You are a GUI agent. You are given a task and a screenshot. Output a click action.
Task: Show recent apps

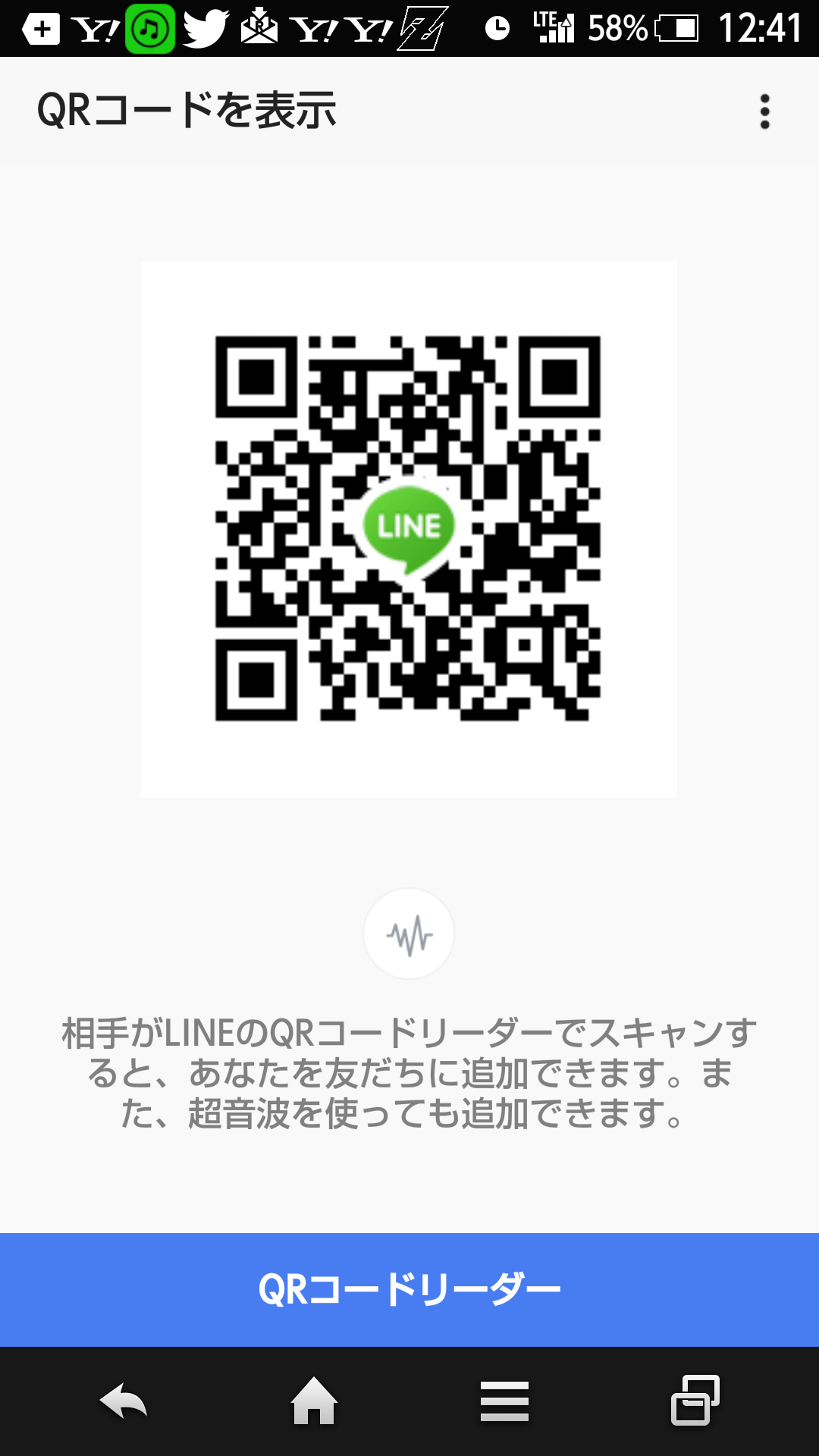[x=695, y=1401]
